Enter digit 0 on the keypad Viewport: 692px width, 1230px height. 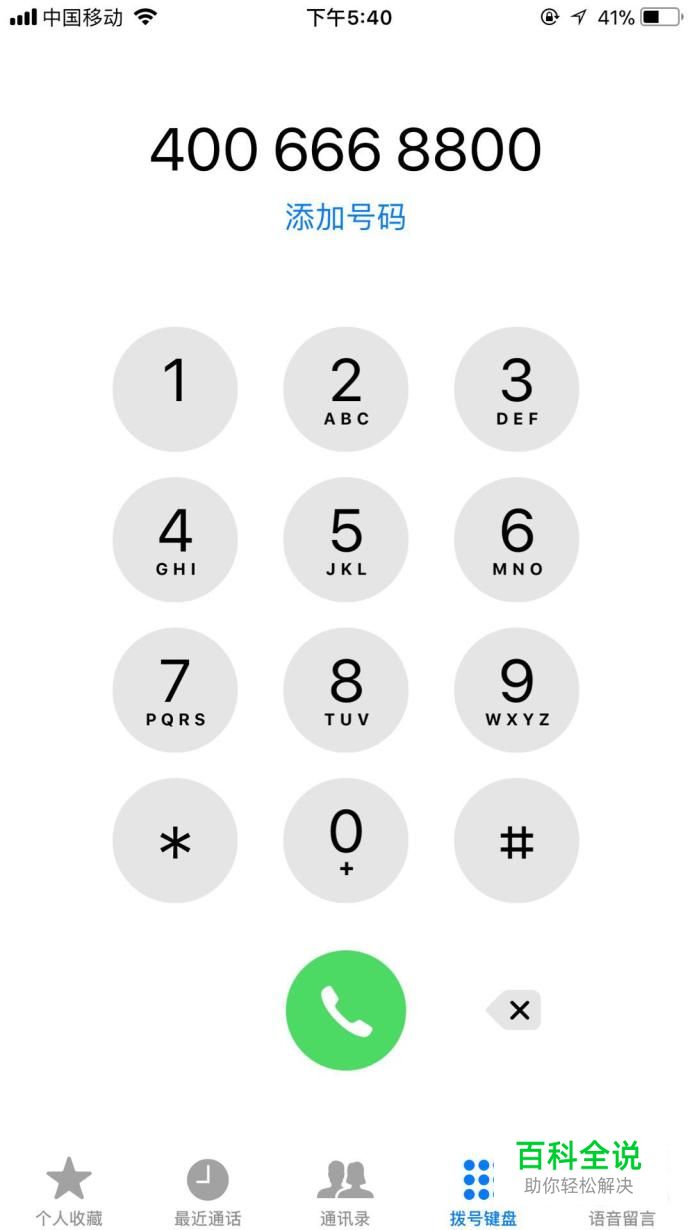click(346, 841)
